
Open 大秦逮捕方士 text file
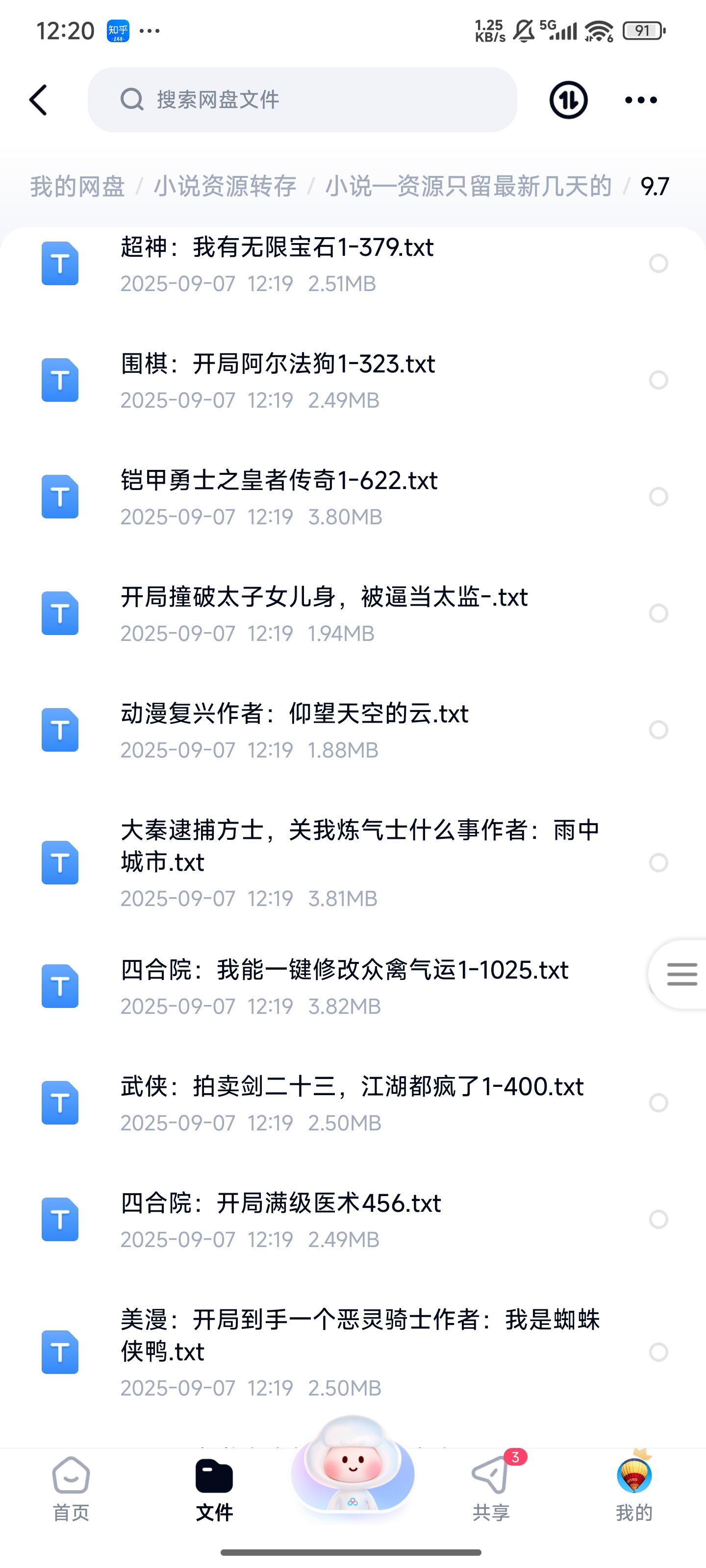tap(359, 846)
